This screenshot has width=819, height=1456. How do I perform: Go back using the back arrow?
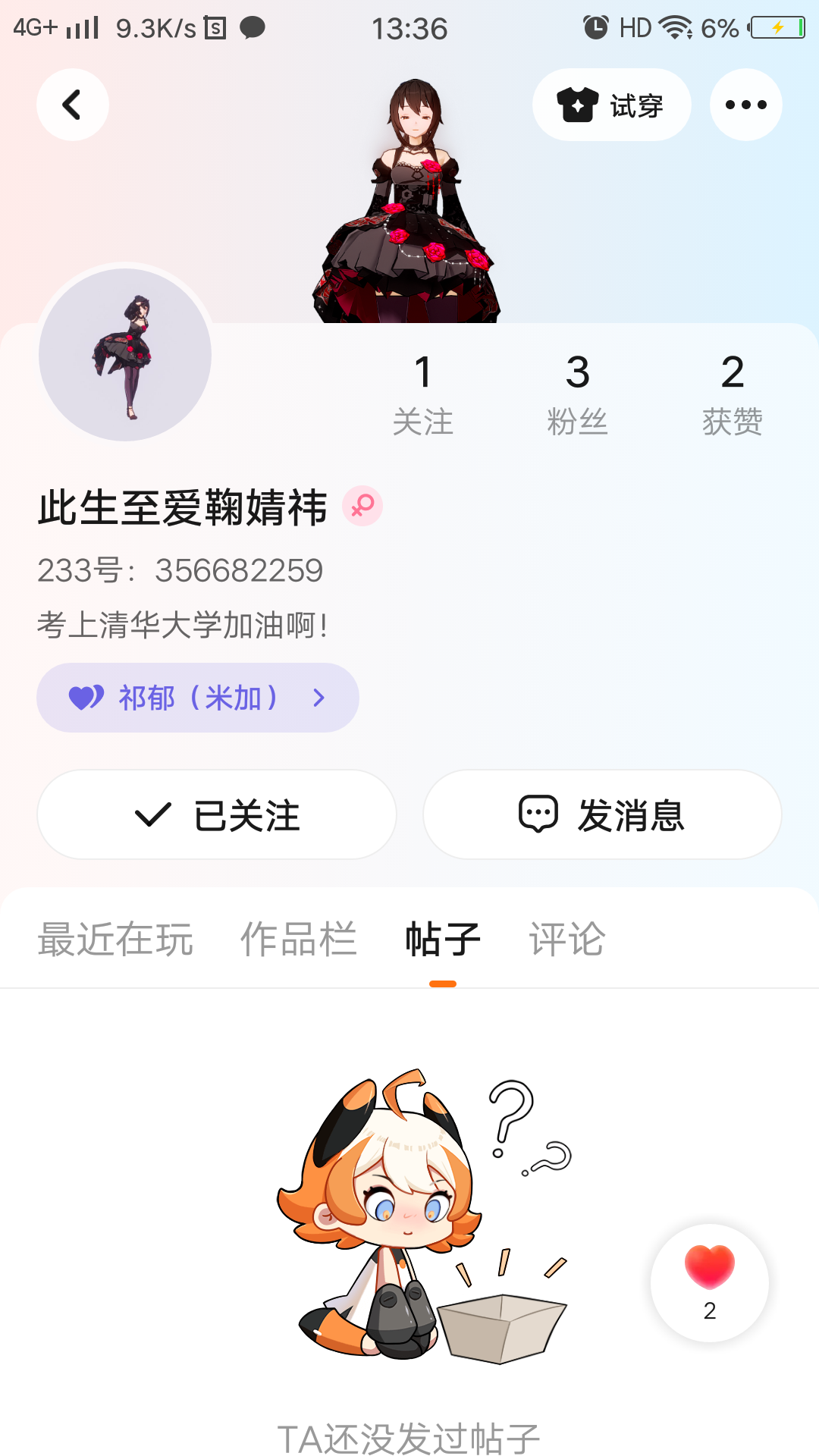[x=73, y=105]
